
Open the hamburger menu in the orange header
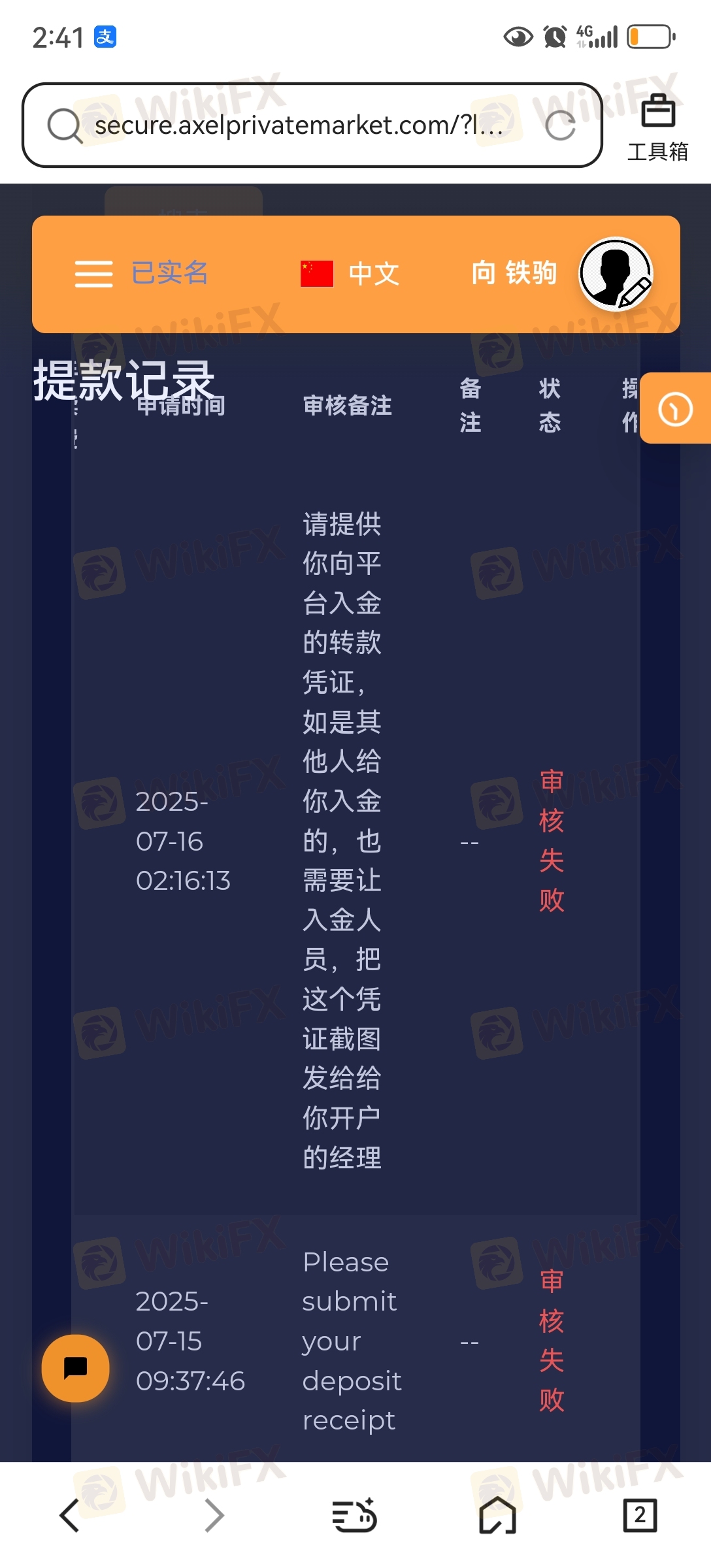tap(93, 274)
